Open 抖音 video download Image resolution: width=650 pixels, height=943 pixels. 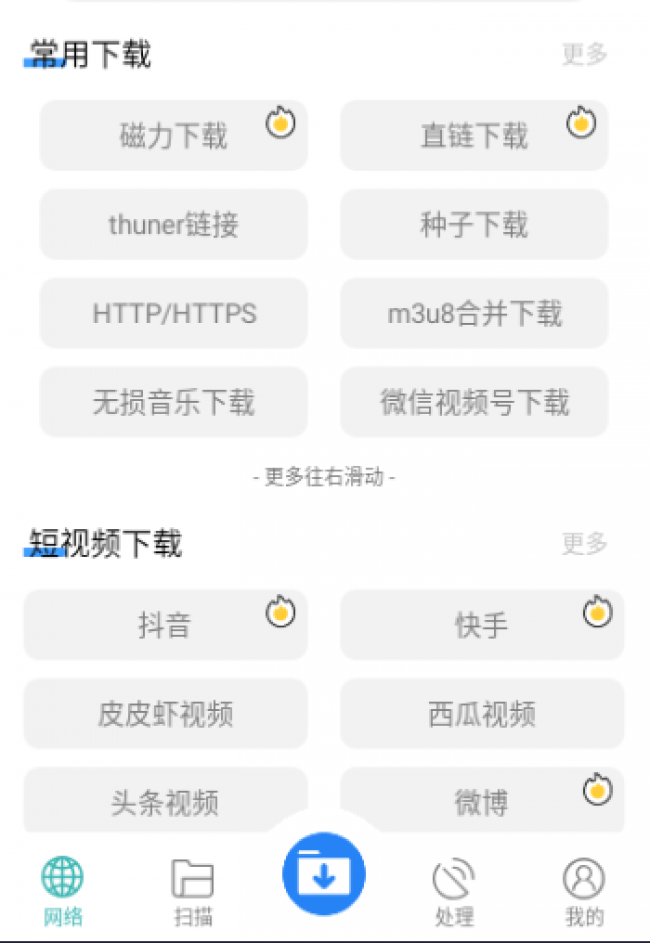tap(165, 626)
